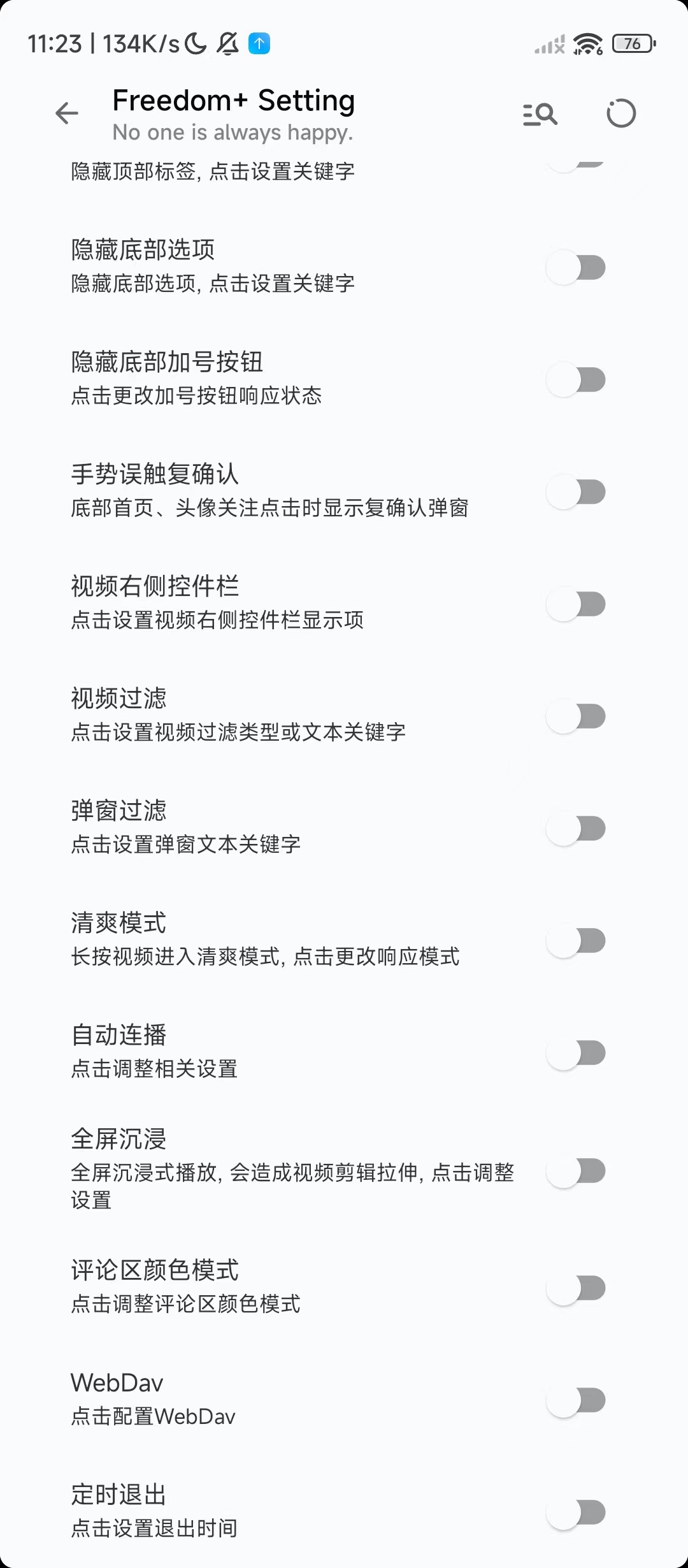Enable 手势误触复确认 confirmation popups

pyautogui.click(x=575, y=491)
